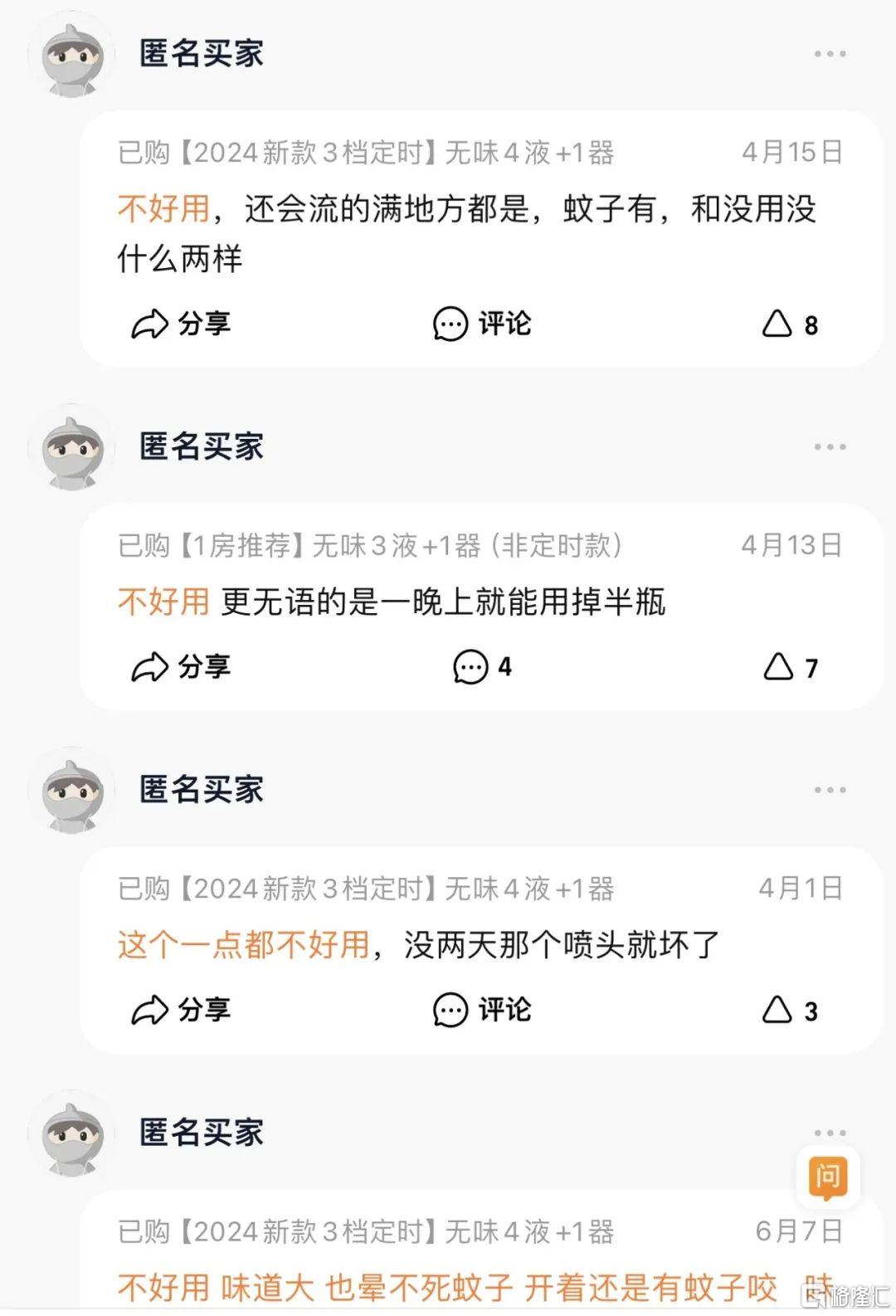
Task: Like the April 15 review
Action: tap(789, 324)
